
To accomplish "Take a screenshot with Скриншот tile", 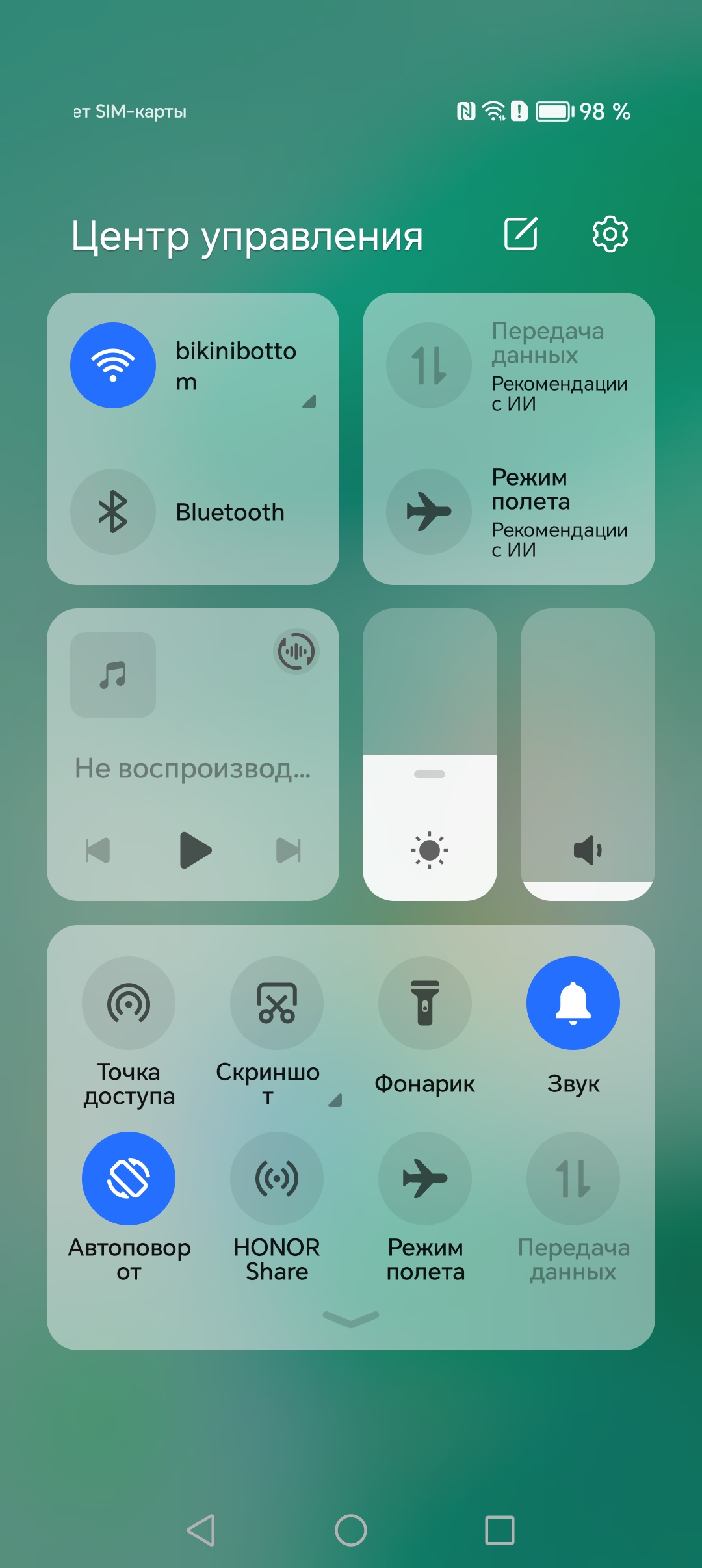I will tap(277, 1003).
